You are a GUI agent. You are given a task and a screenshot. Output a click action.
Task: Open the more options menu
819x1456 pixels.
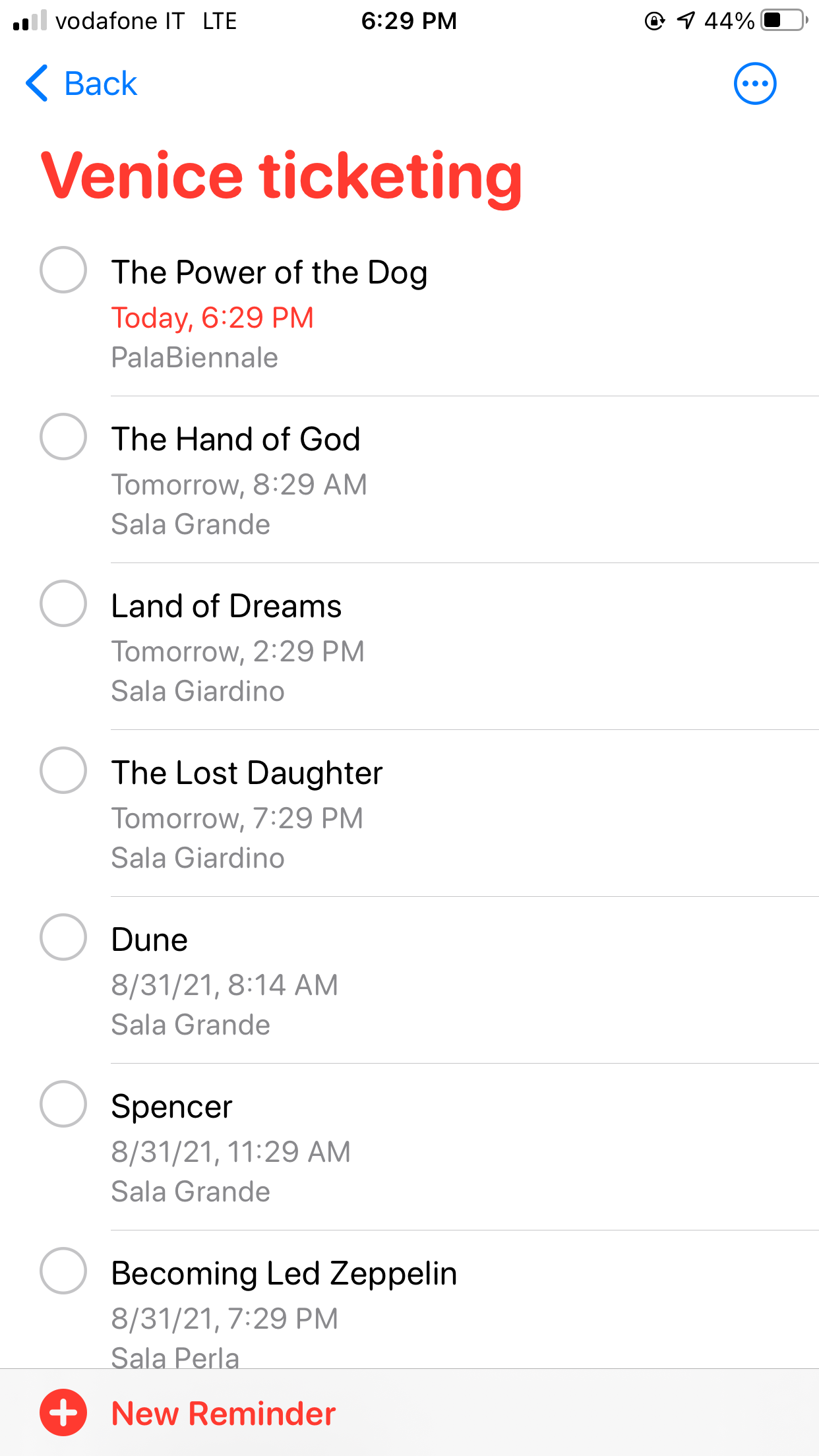755,84
